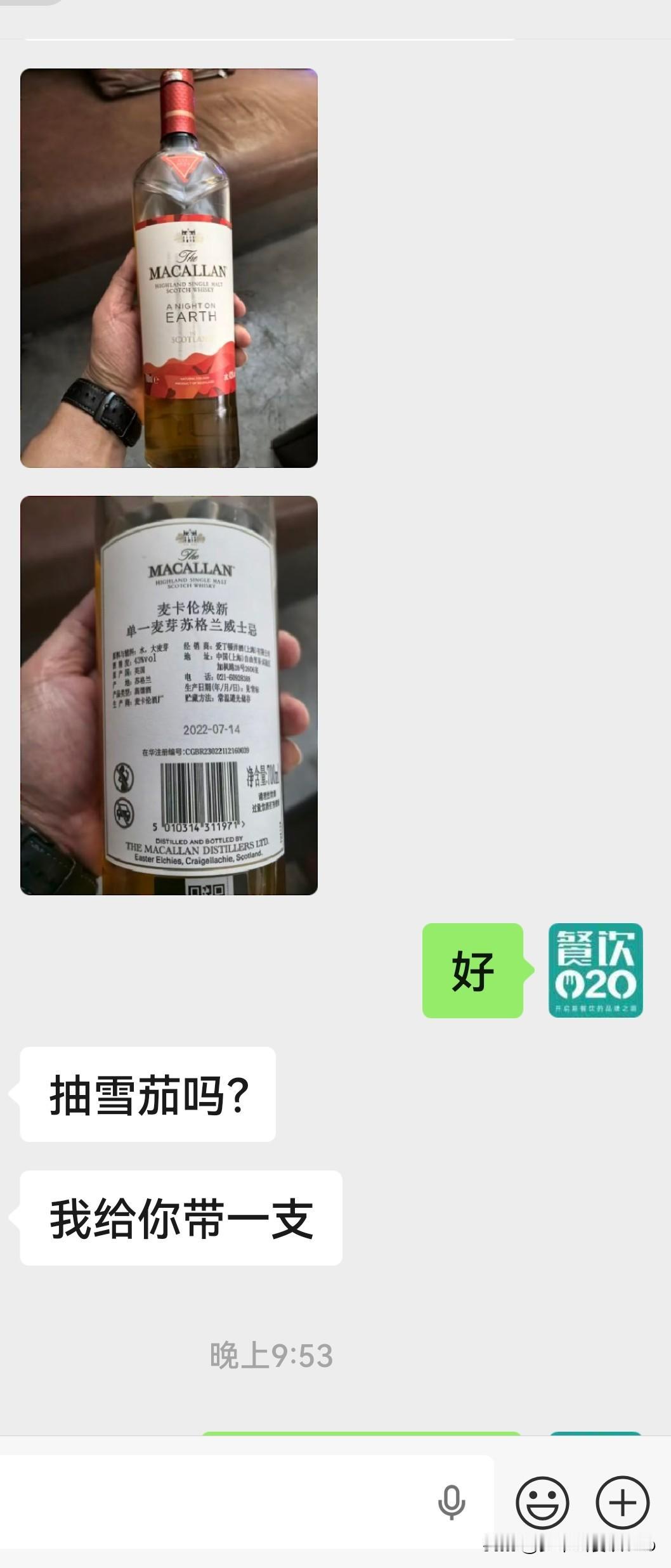This screenshot has width=671, height=1568.
Task: Tap the 餐饮O2O profile avatar
Action: (596, 970)
